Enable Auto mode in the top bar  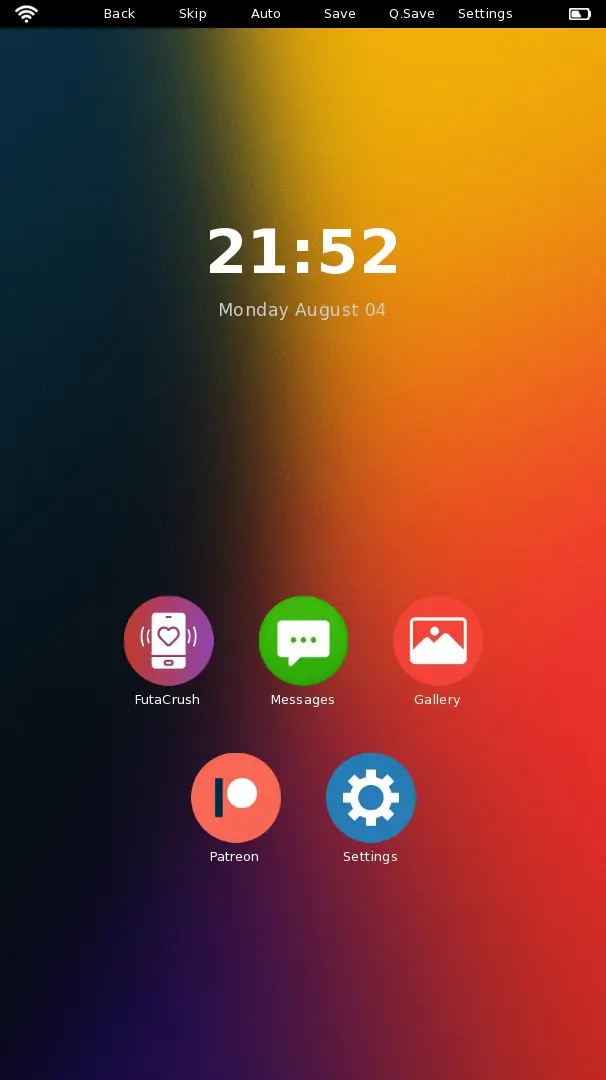[265, 14]
